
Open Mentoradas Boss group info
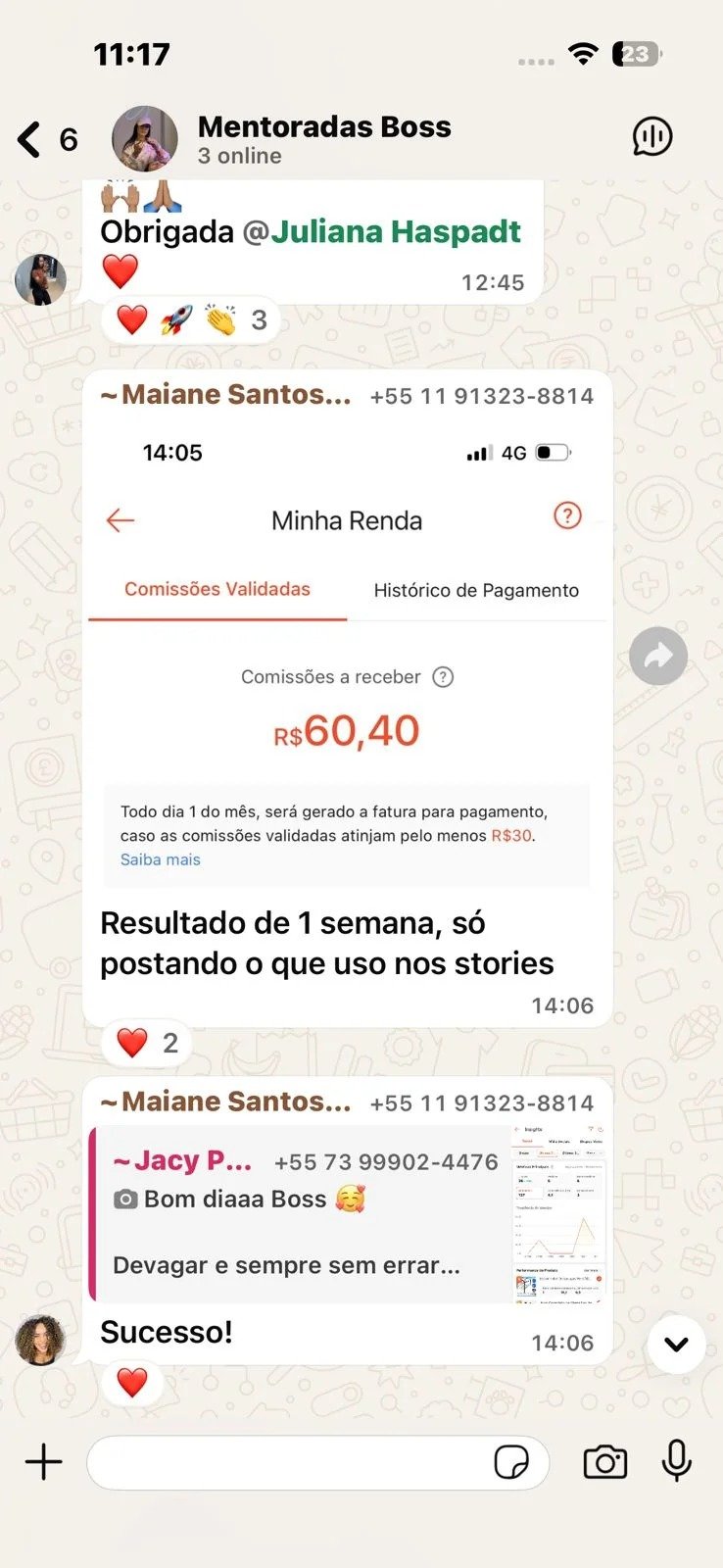click(x=324, y=139)
